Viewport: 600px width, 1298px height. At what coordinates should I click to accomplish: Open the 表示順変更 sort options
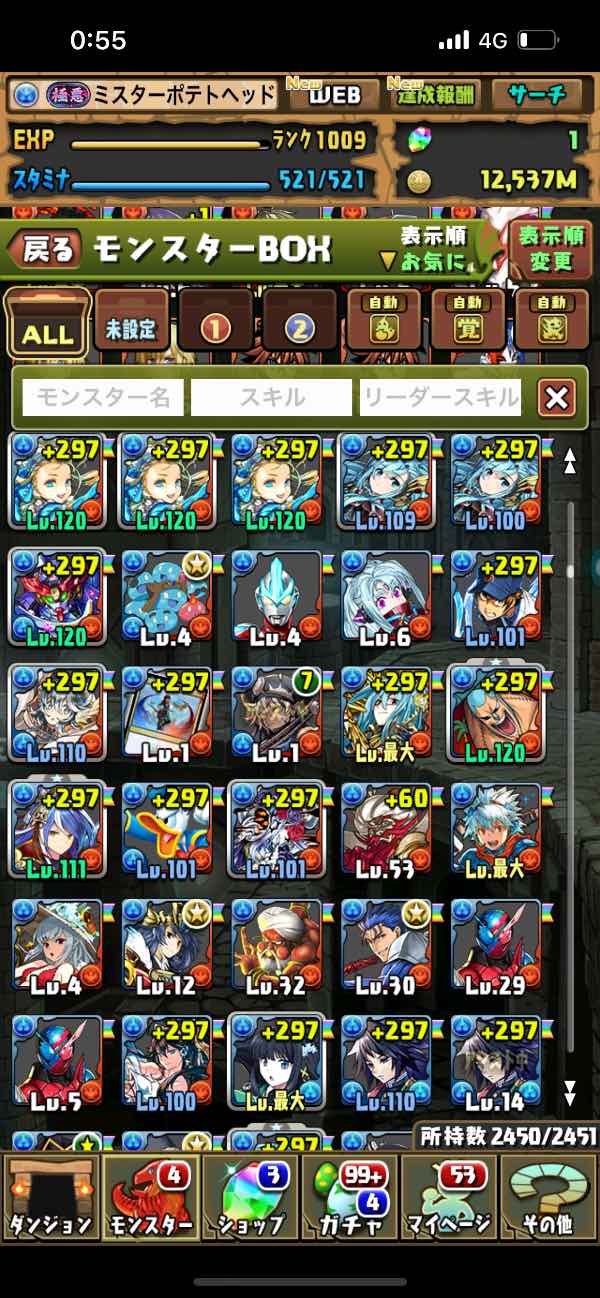(549, 250)
